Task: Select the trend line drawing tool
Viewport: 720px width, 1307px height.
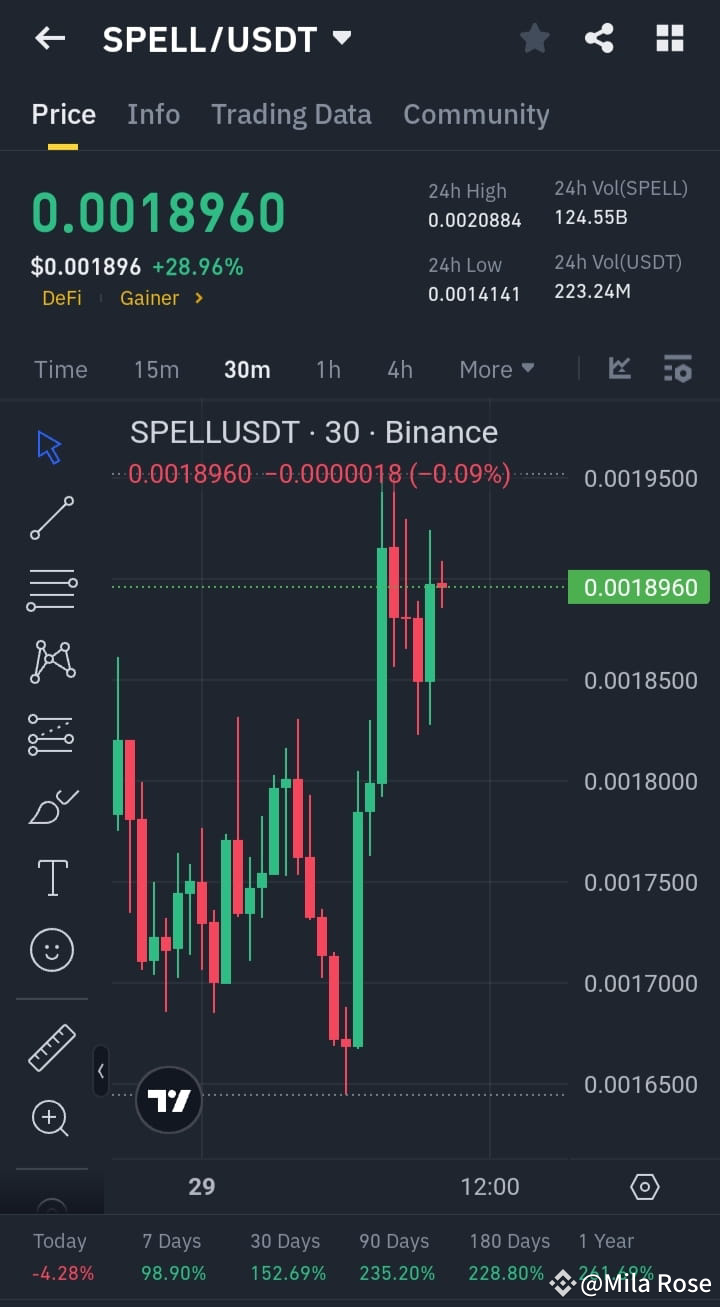Action: [x=50, y=518]
